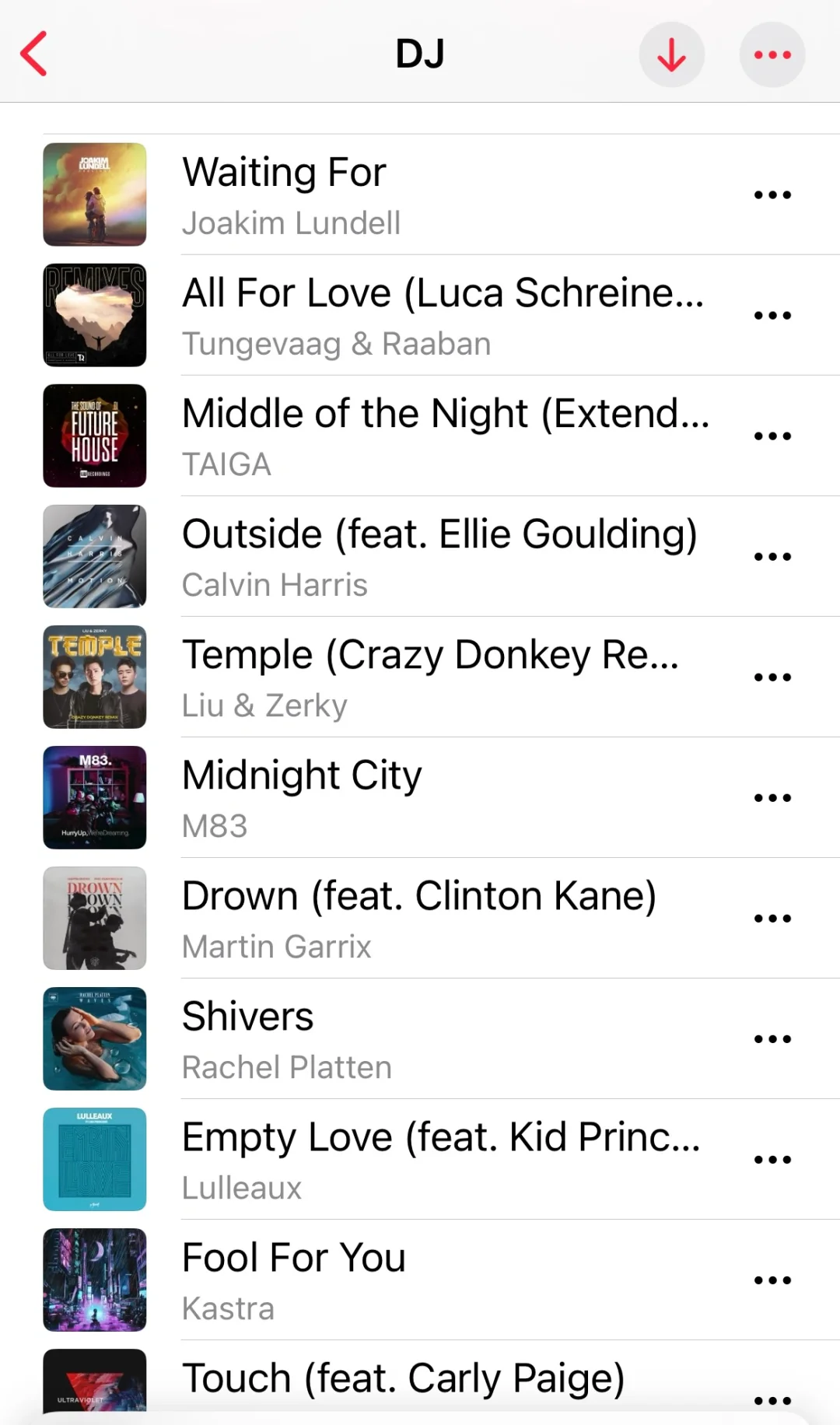Image resolution: width=840 pixels, height=1425 pixels.
Task: Show options for Midnight City
Action: coord(772,797)
